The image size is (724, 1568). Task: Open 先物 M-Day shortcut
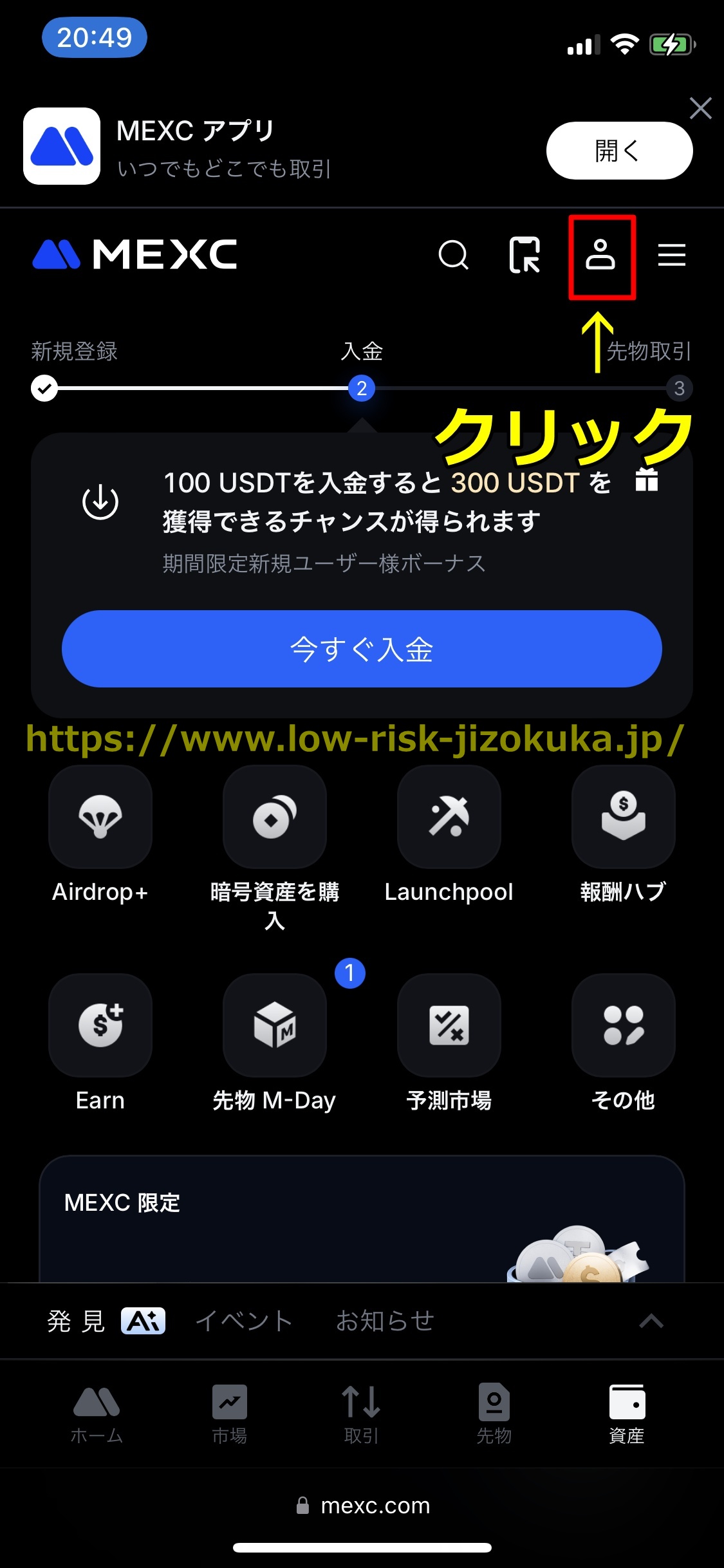click(x=275, y=1025)
